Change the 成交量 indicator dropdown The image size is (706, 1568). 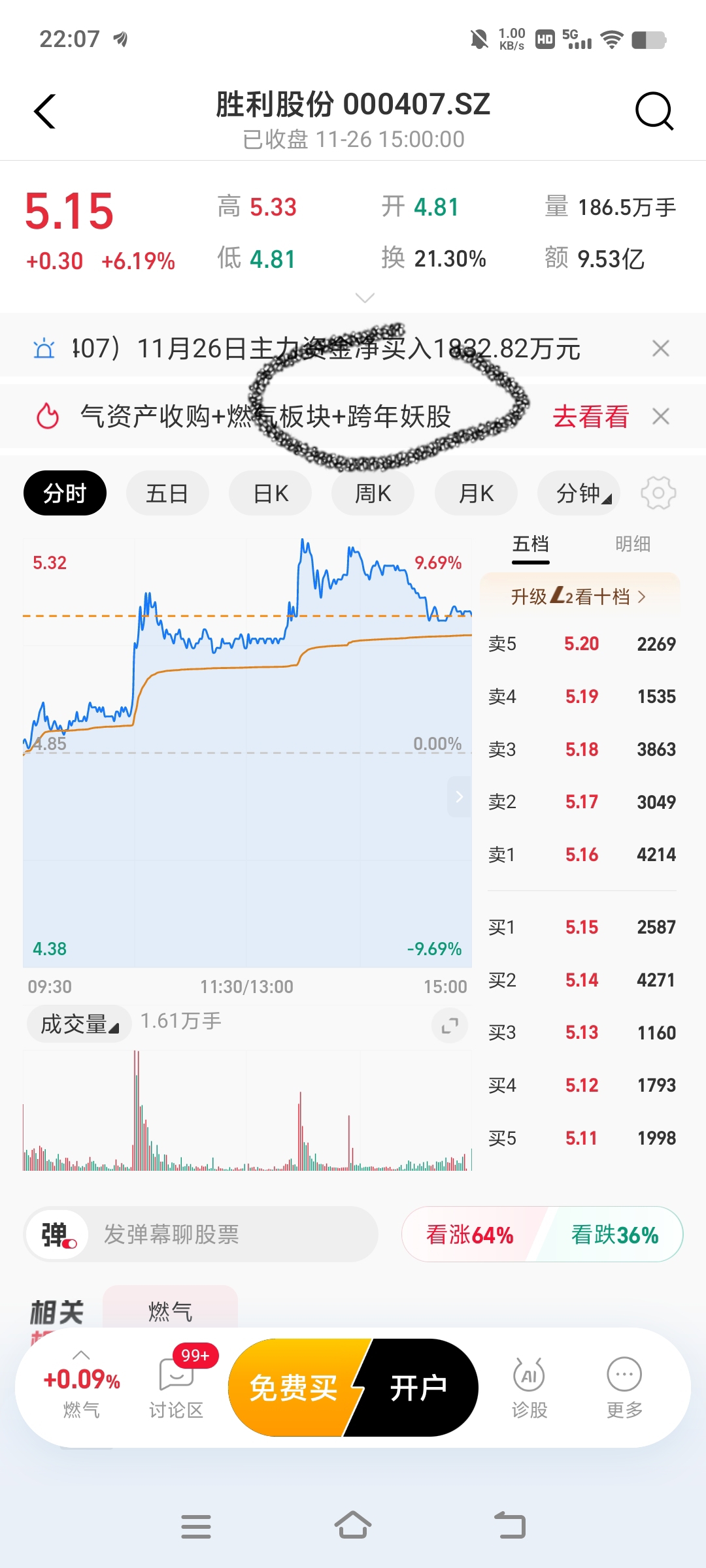pyautogui.click(x=79, y=1024)
